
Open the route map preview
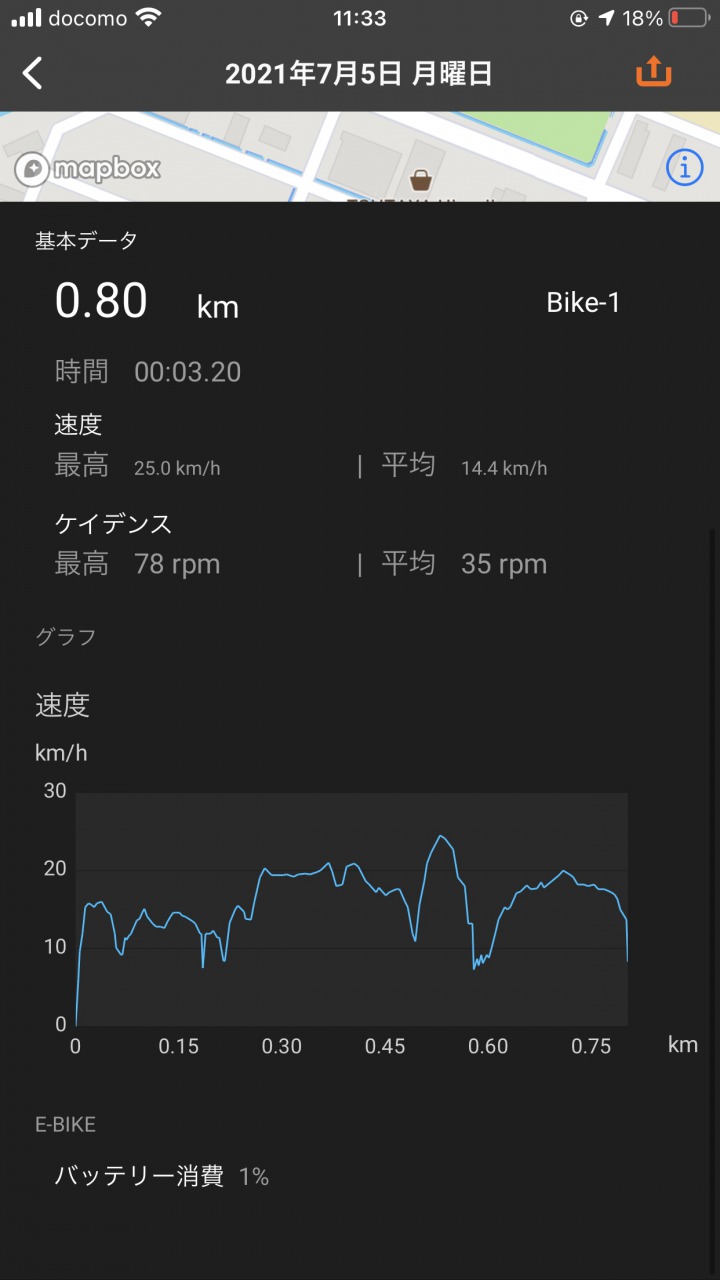[360, 156]
